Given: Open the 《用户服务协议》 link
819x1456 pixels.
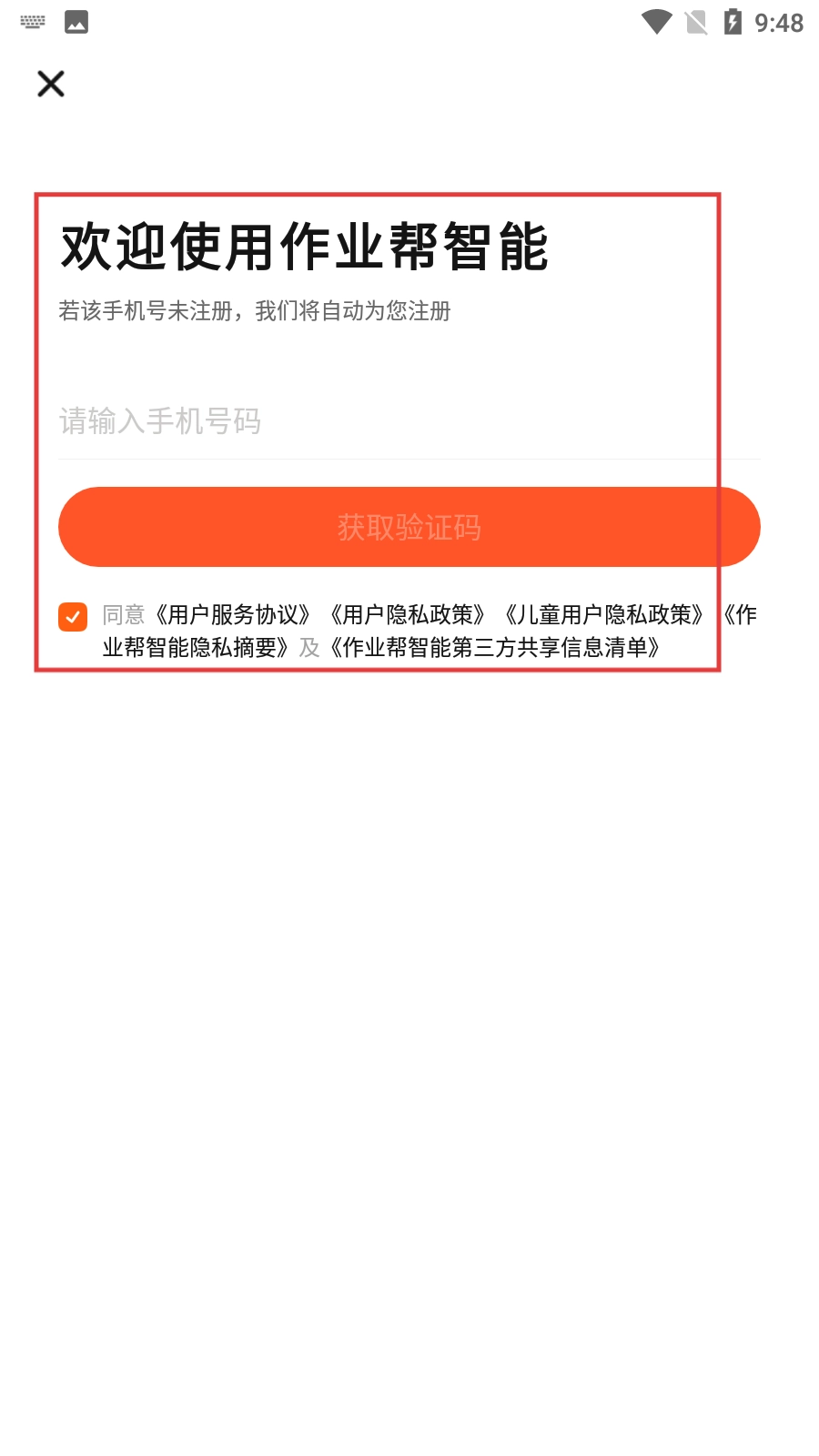Looking at the screenshot, I should [x=232, y=615].
